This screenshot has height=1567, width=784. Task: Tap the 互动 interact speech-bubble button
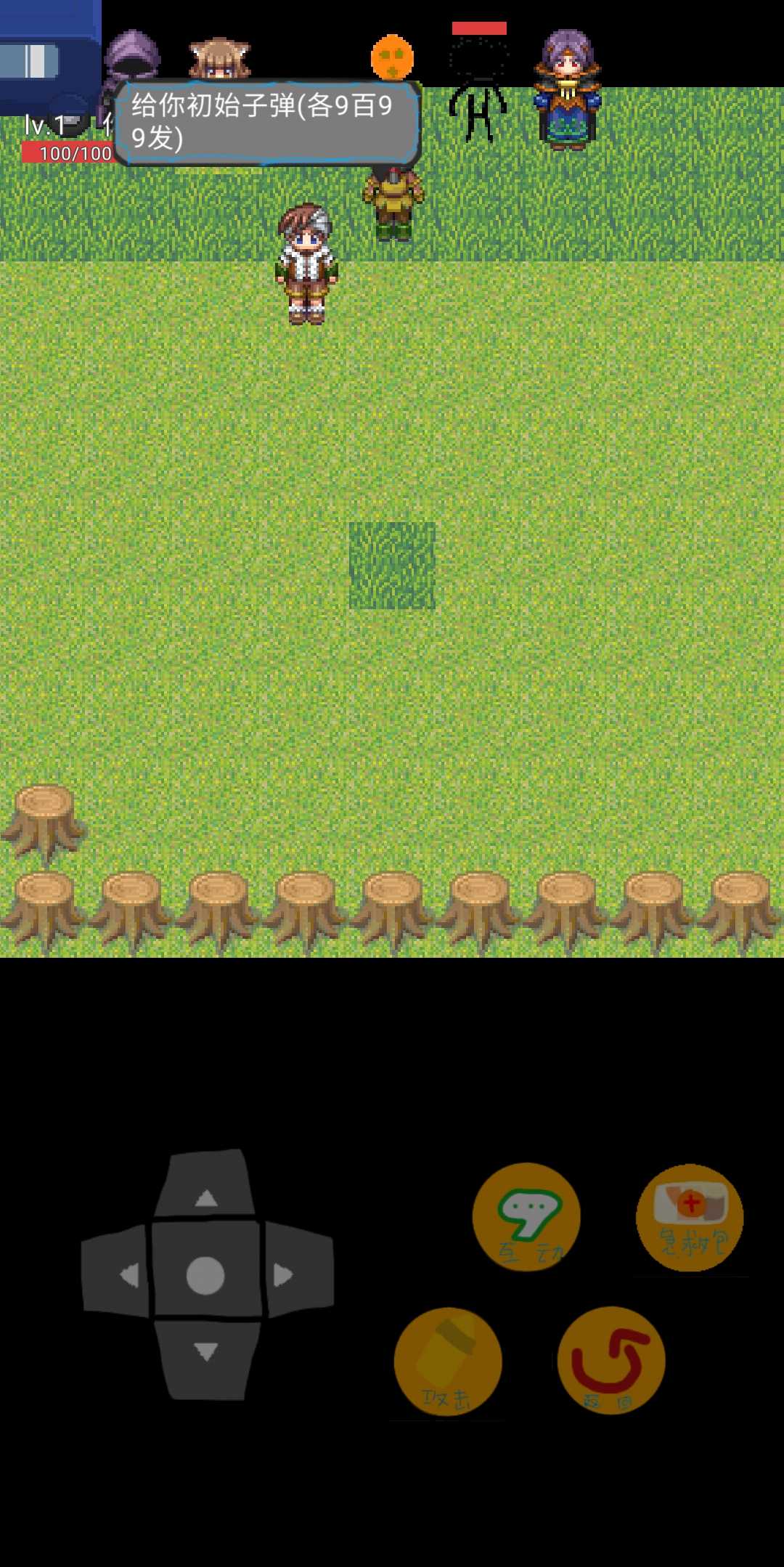point(526,1217)
